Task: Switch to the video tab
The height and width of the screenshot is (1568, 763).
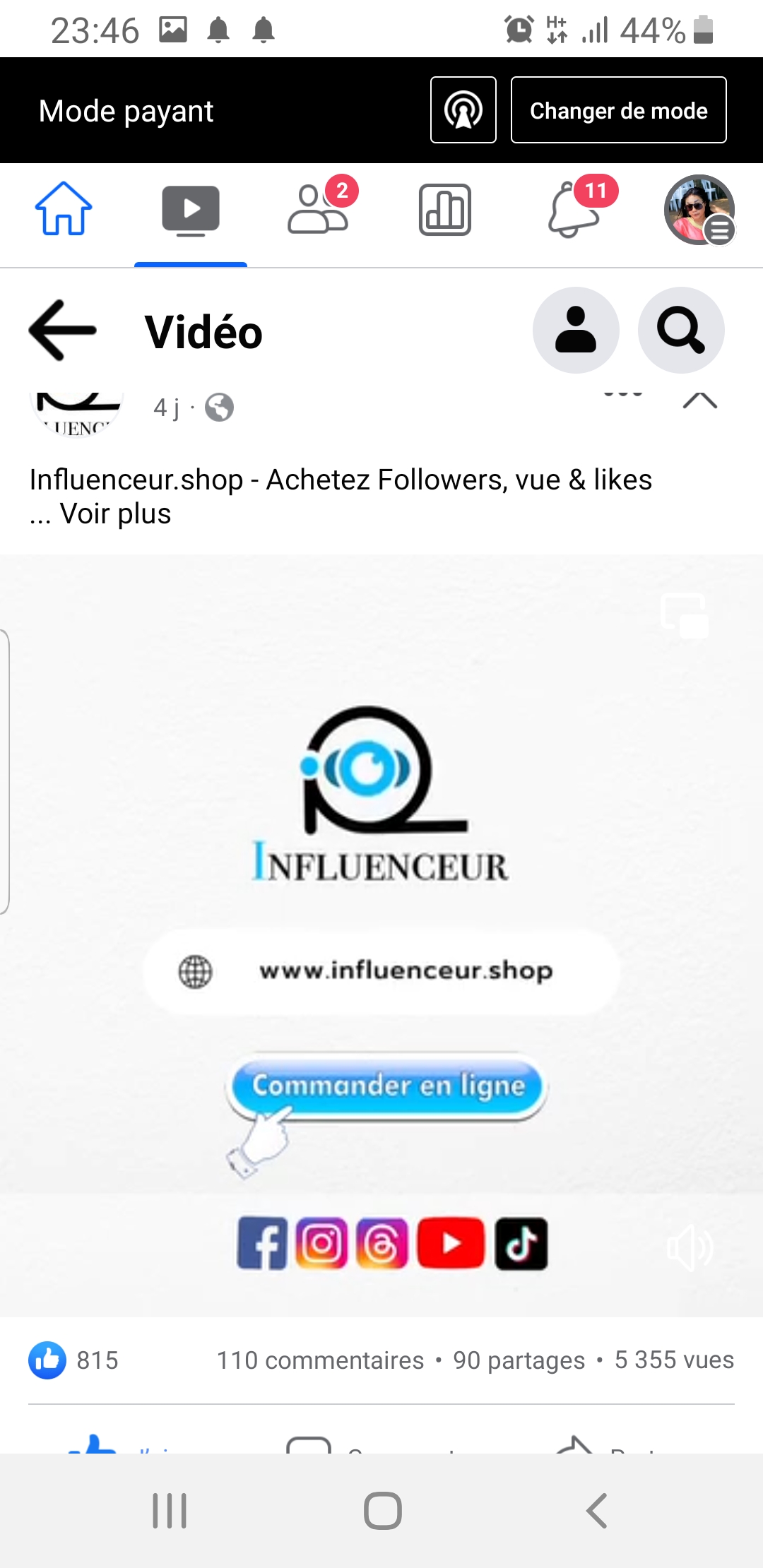Action: coord(191,209)
